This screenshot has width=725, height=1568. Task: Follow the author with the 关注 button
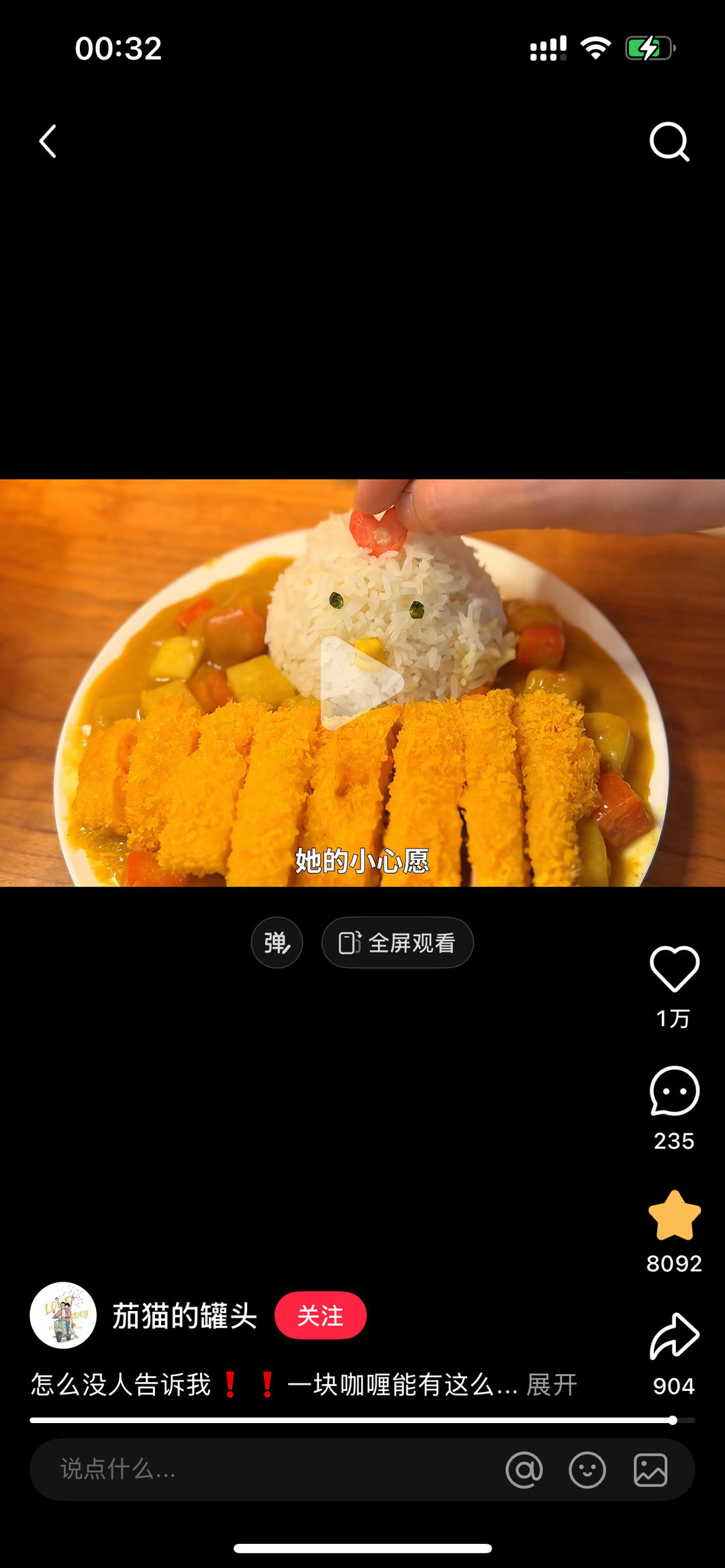pyautogui.click(x=320, y=1315)
